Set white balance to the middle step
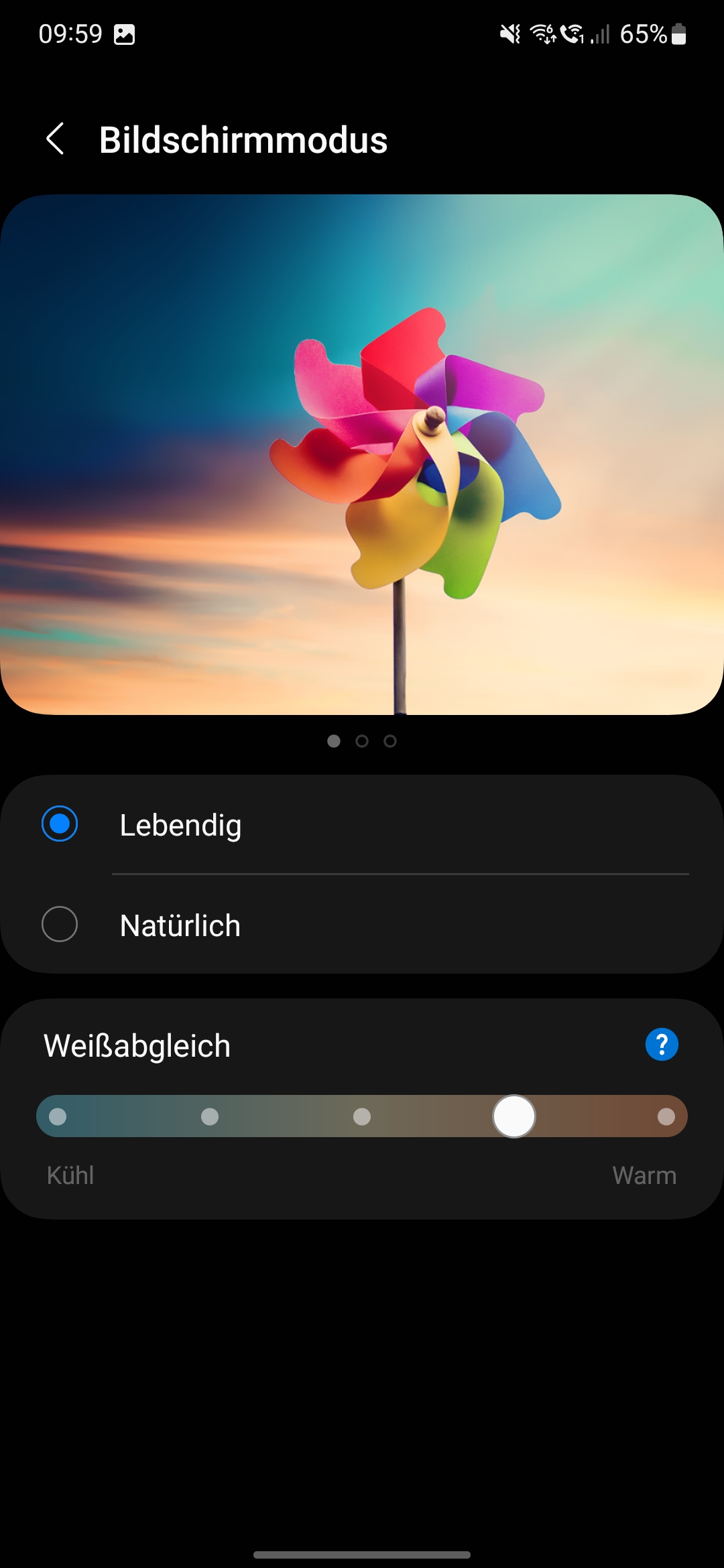Viewport: 724px width, 1568px height. click(362, 1116)
